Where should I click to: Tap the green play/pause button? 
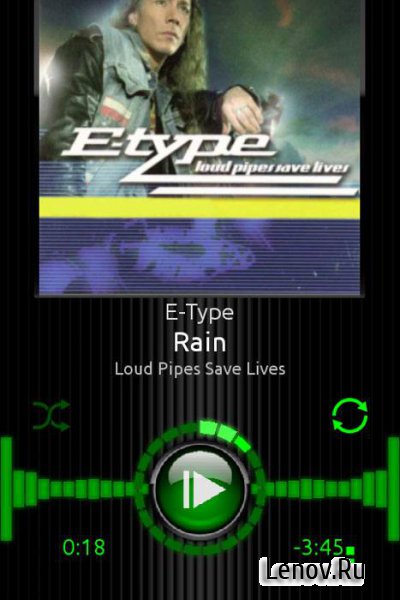tap(200, 489)
